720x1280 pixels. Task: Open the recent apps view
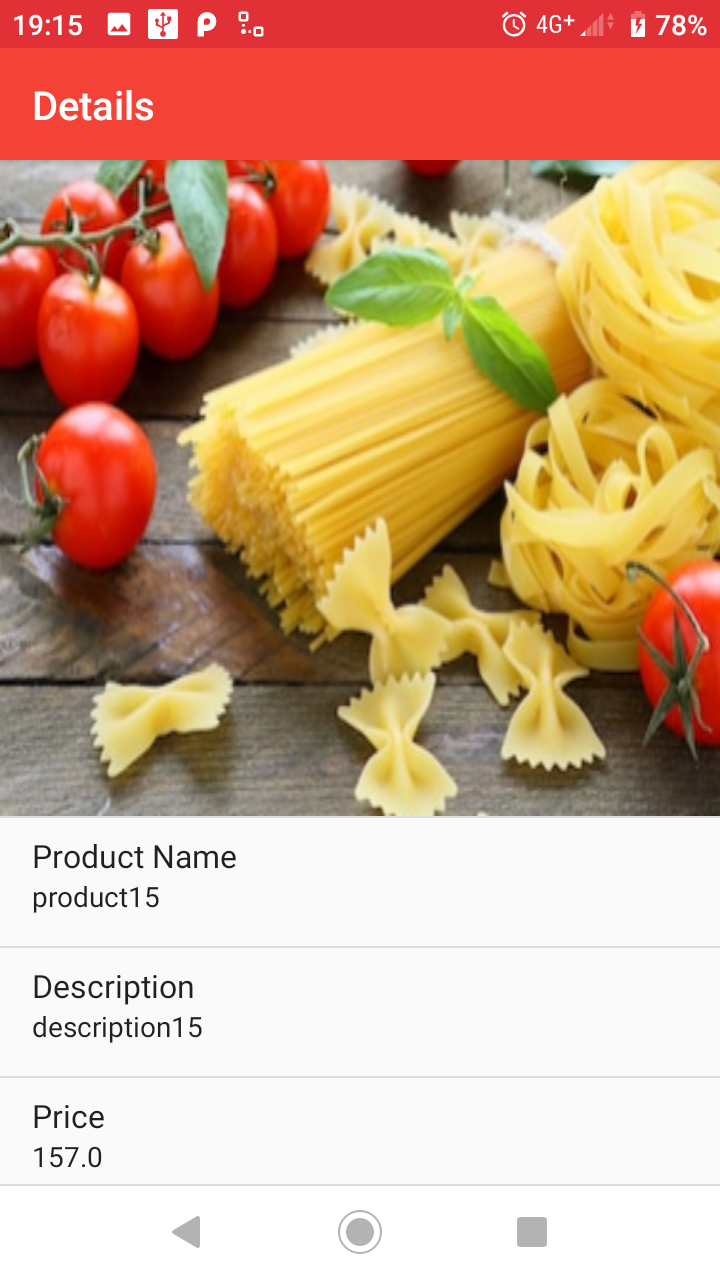click(532, 1232)
